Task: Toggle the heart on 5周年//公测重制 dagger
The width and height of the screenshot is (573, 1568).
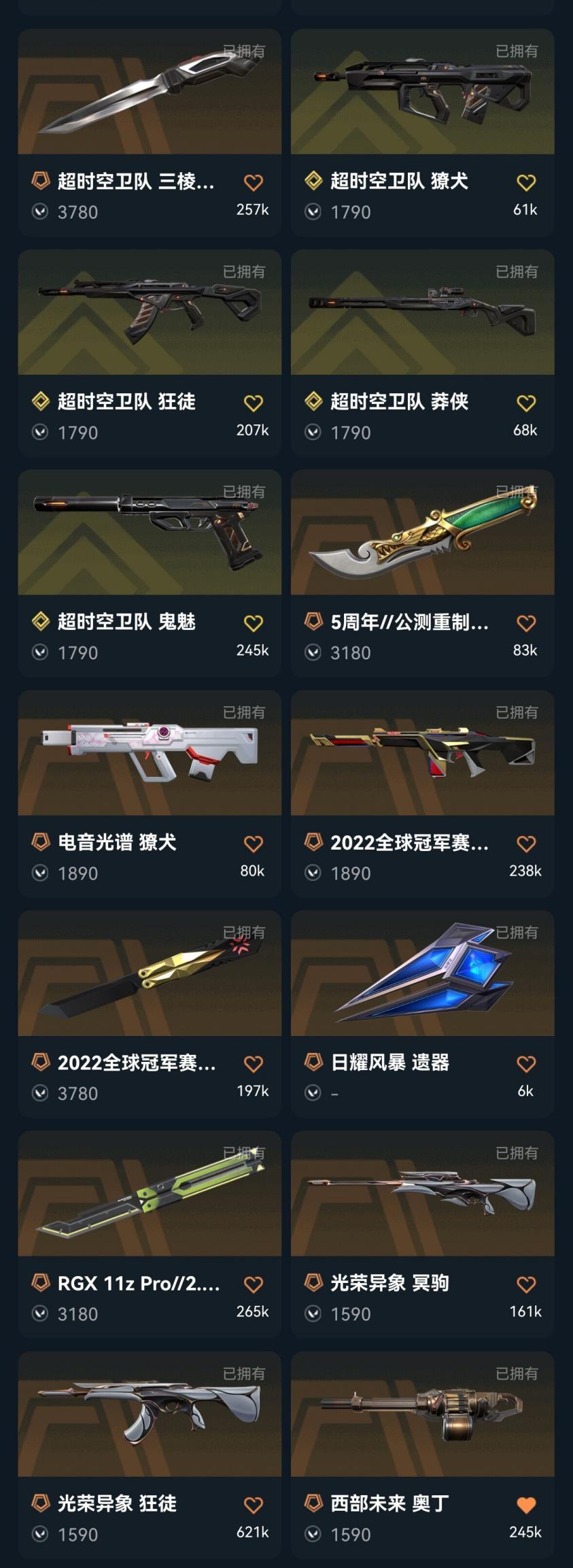Action: coord(525,621)
